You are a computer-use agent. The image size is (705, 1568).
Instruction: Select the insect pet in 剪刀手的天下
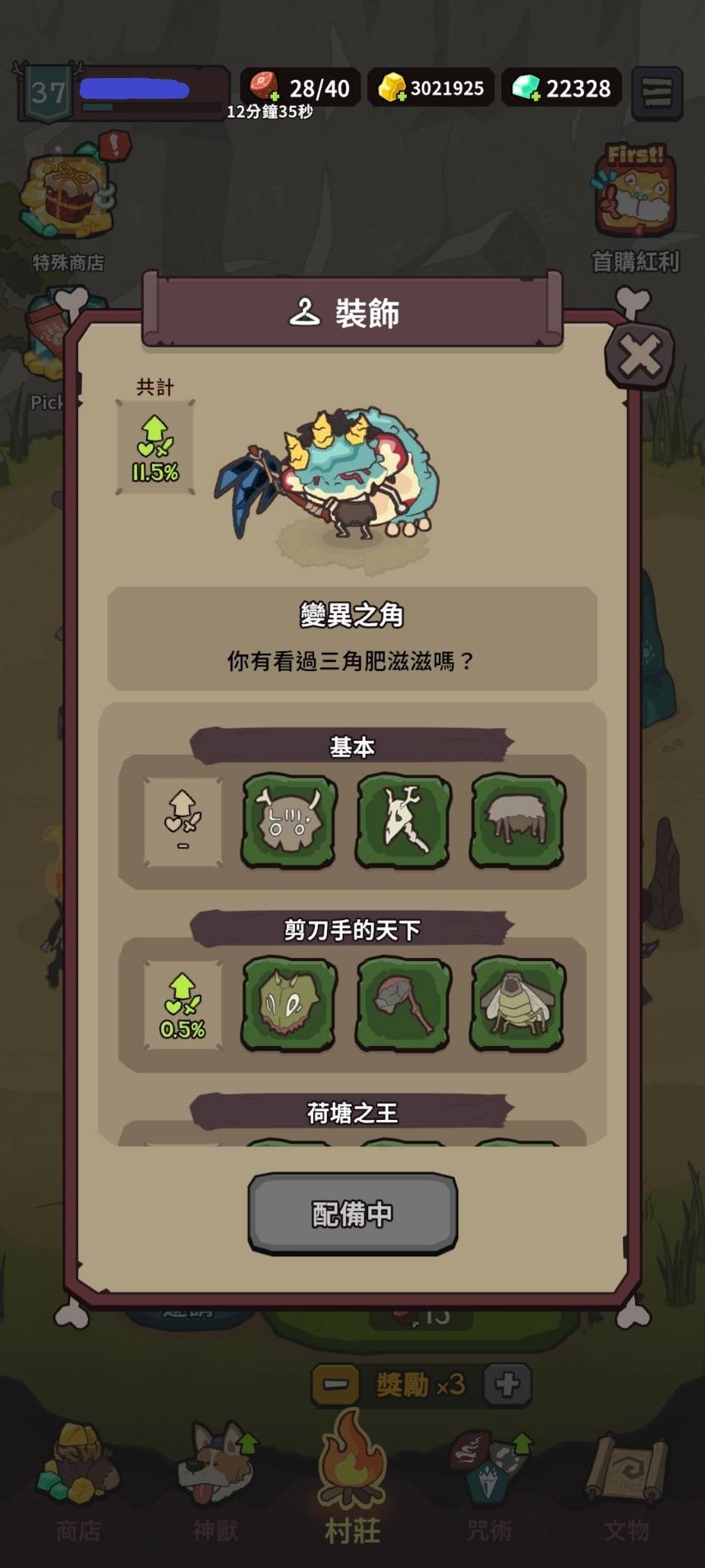(x=517, y=1004)
